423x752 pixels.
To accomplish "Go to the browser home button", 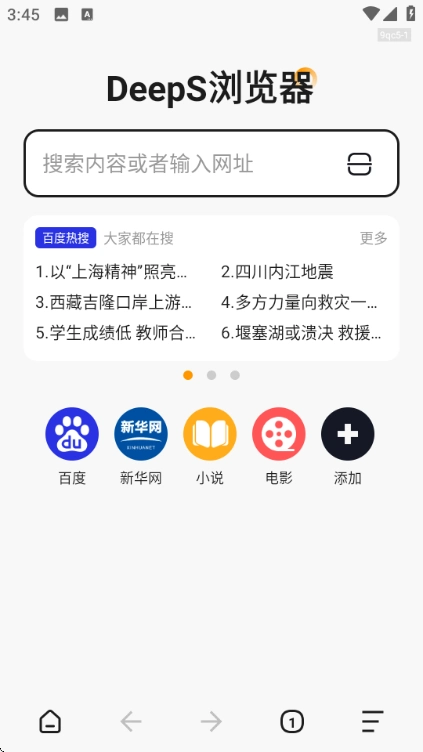I will (x=50, y=721).
